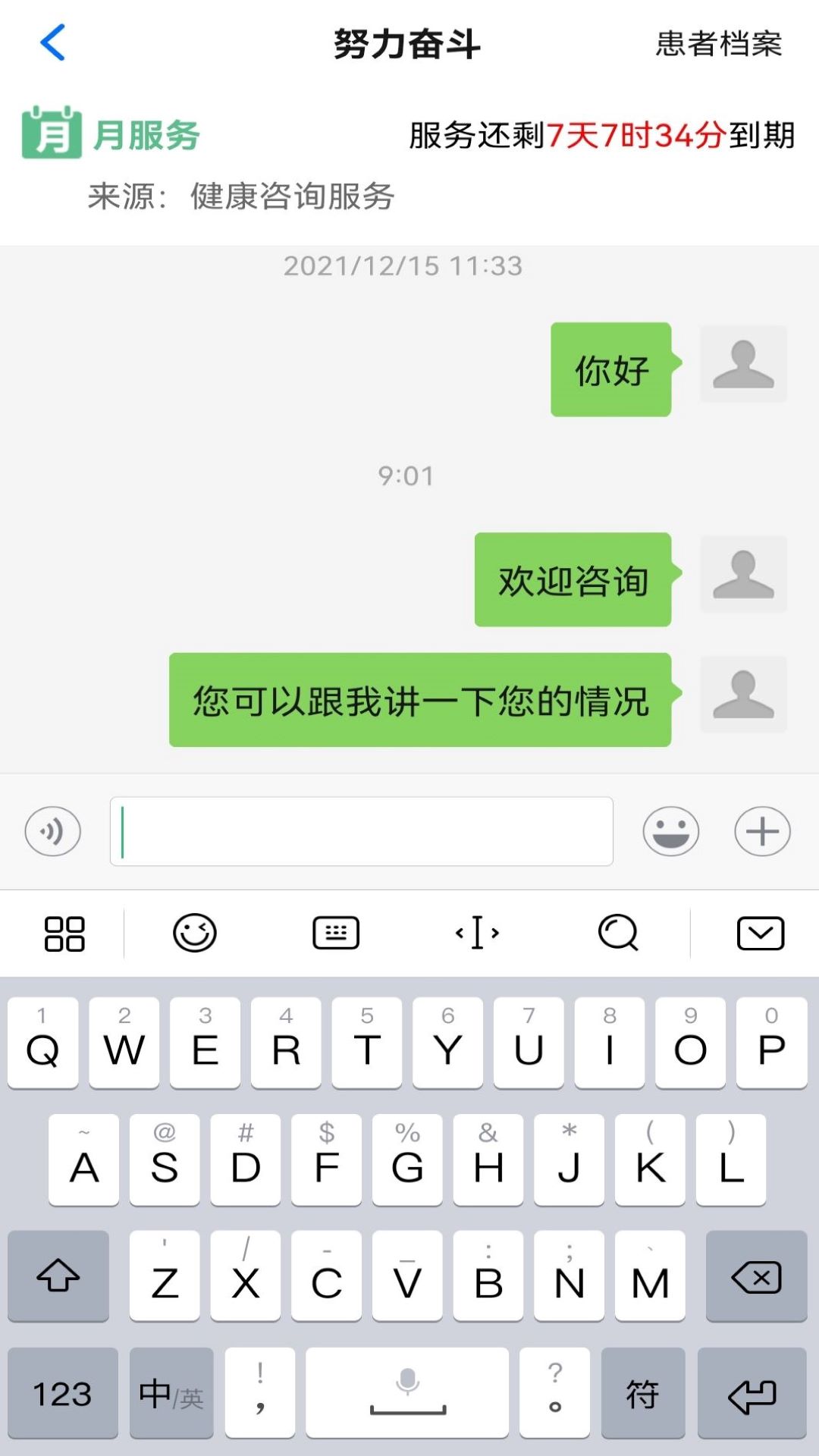Switch to voice message input

click(x=53, y=831)
